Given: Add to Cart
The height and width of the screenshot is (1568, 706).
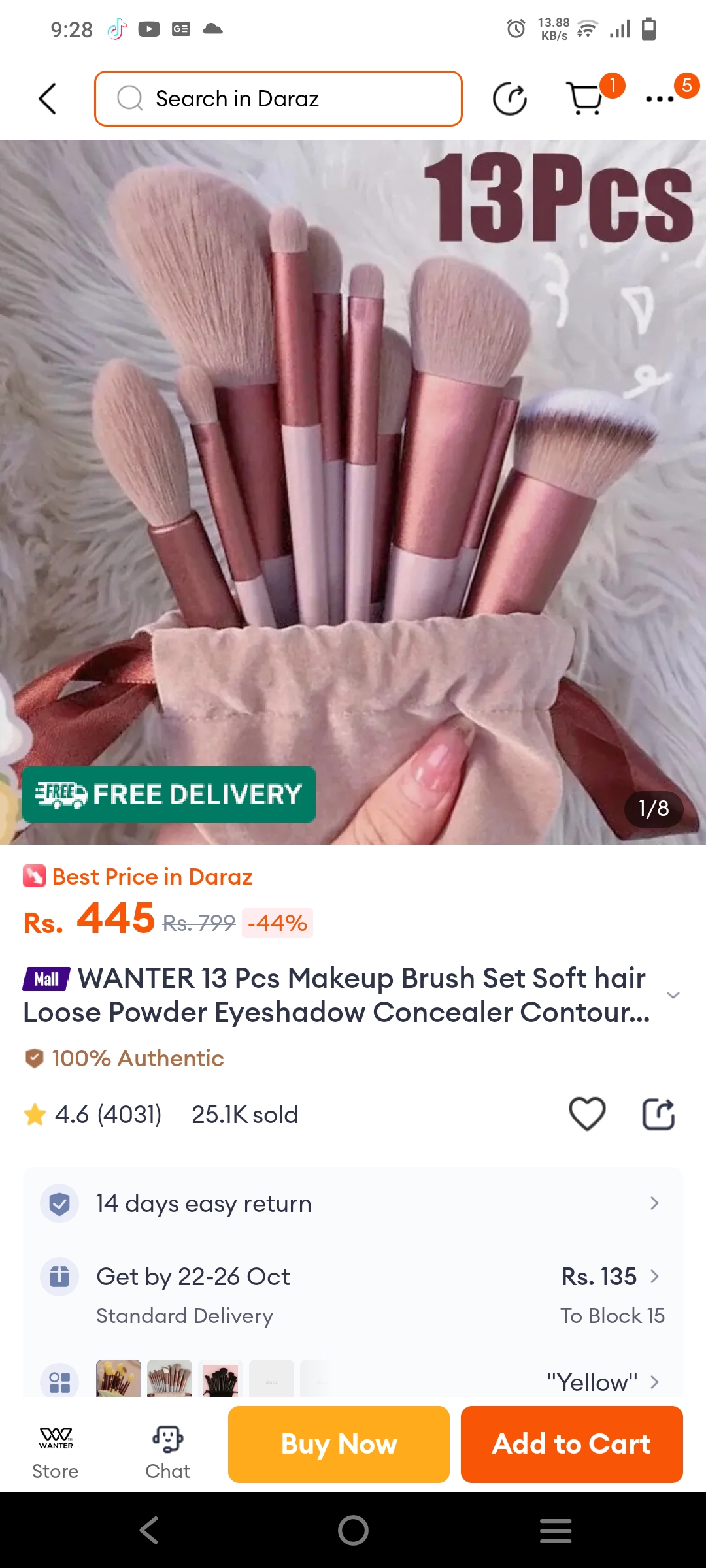Looking at the screenshot, I should pyautogui.click(x=571, y=1444).
